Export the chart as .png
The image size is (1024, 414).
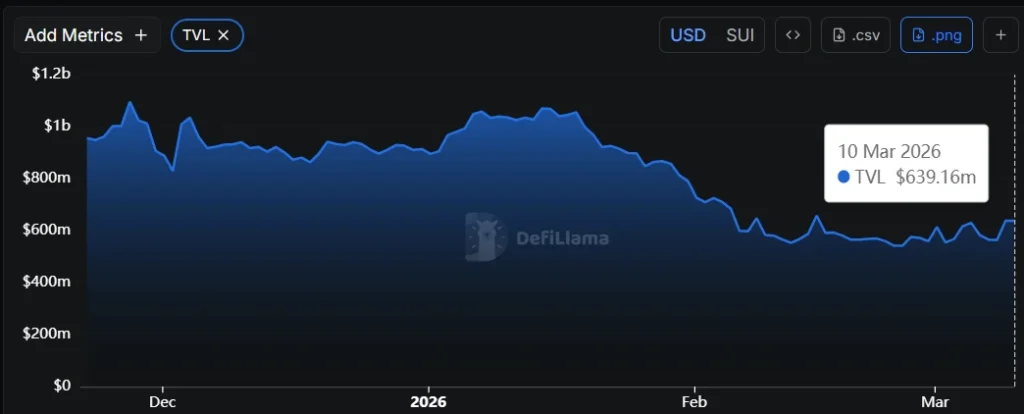pyautogui.click(x=936, y=35)
